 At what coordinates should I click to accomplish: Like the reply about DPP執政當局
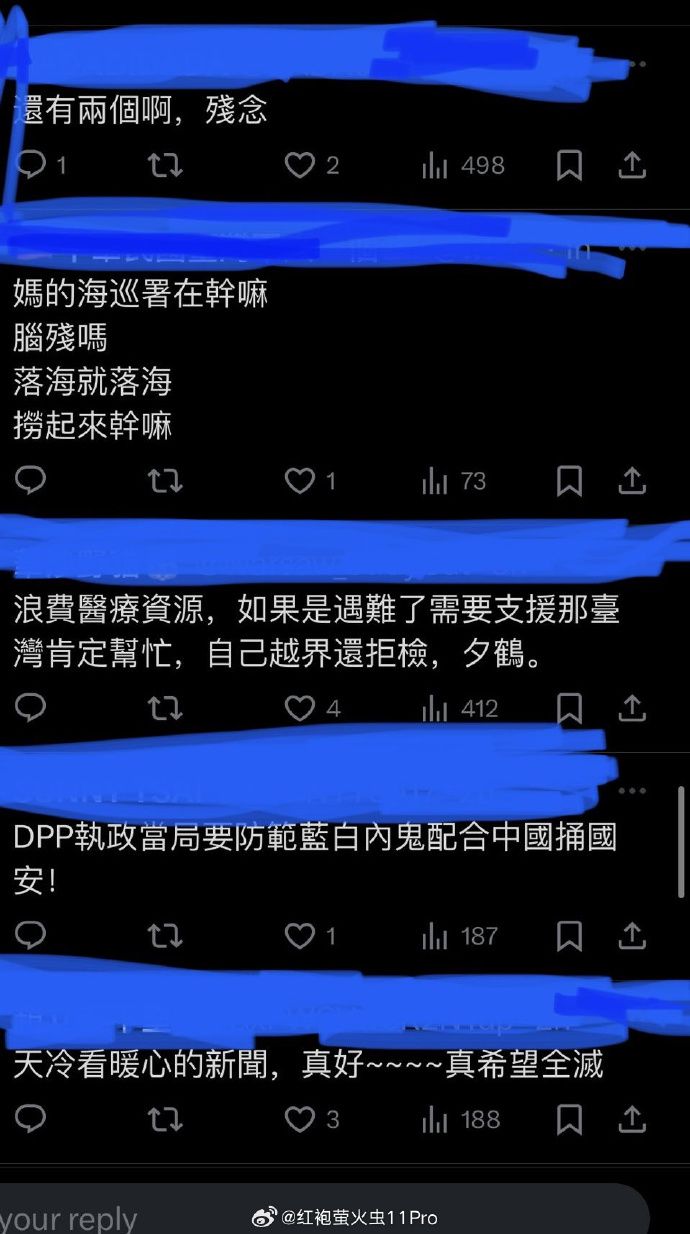pyautogui.click(x=300, y=936)
